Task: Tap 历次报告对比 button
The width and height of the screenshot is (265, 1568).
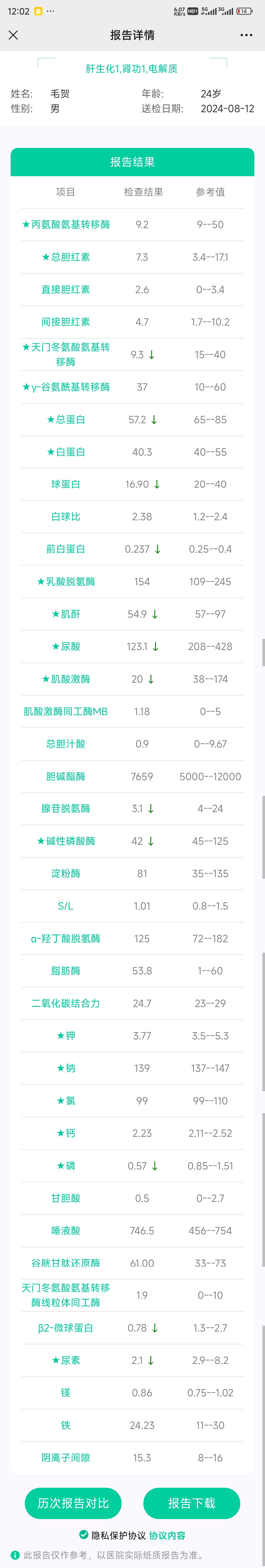Action: tap(73, 1503)
